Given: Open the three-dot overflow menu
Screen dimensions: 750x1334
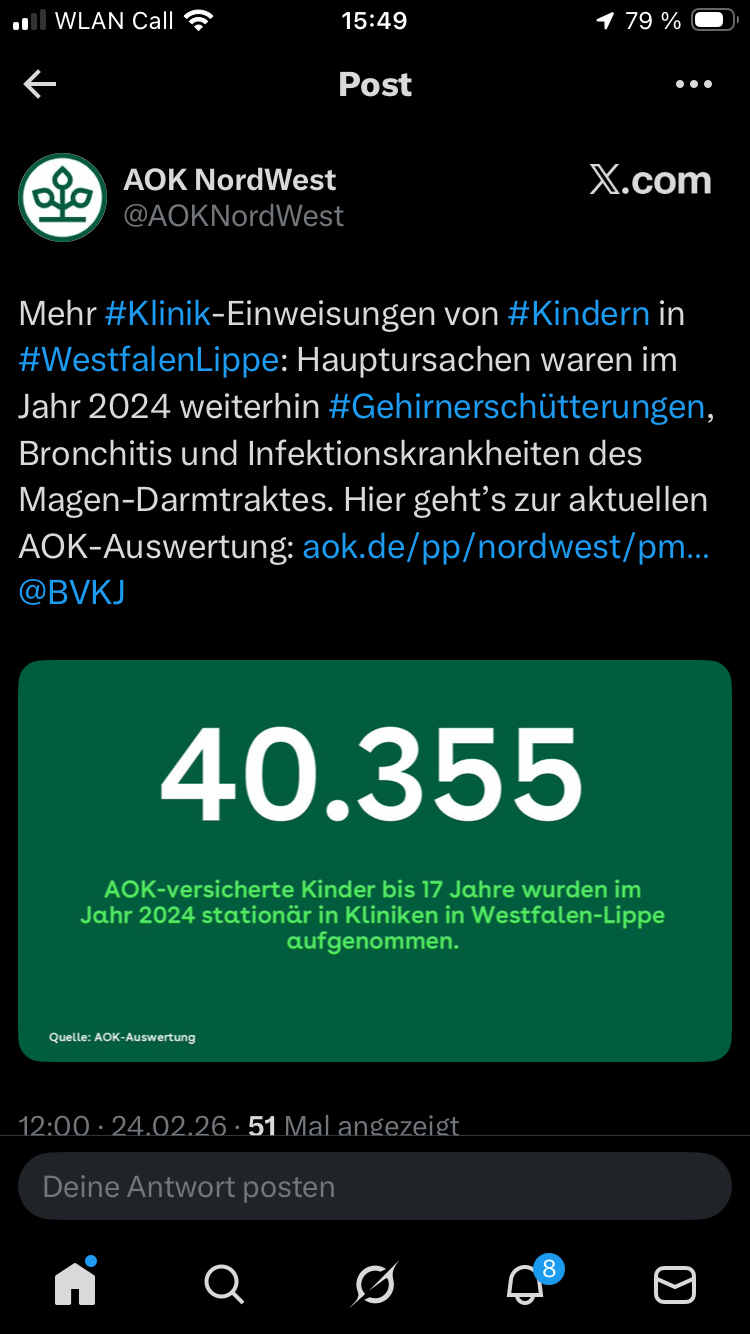Looking at the screenshot, I should [x=693, y=85].
